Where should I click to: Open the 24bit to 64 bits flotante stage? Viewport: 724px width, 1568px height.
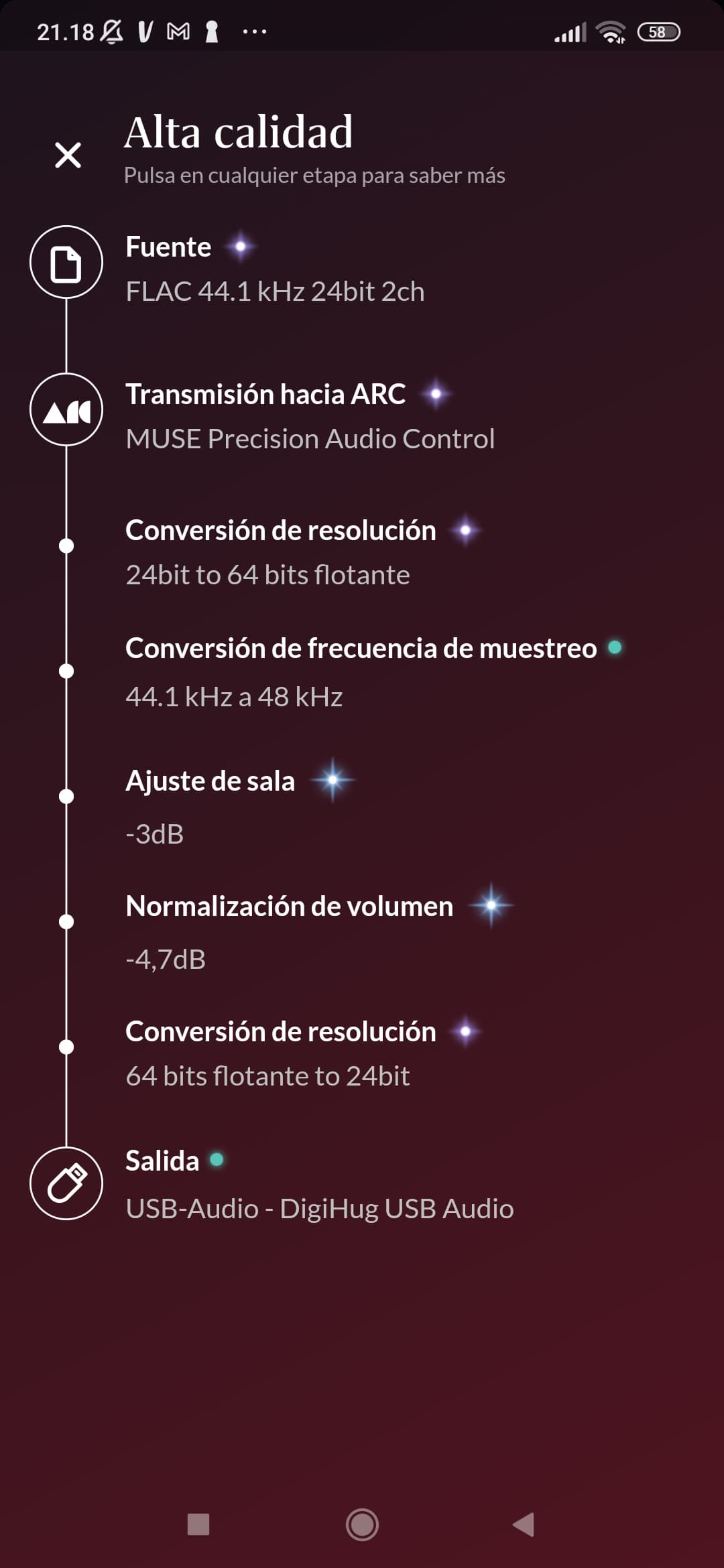[x=362, y=552]
